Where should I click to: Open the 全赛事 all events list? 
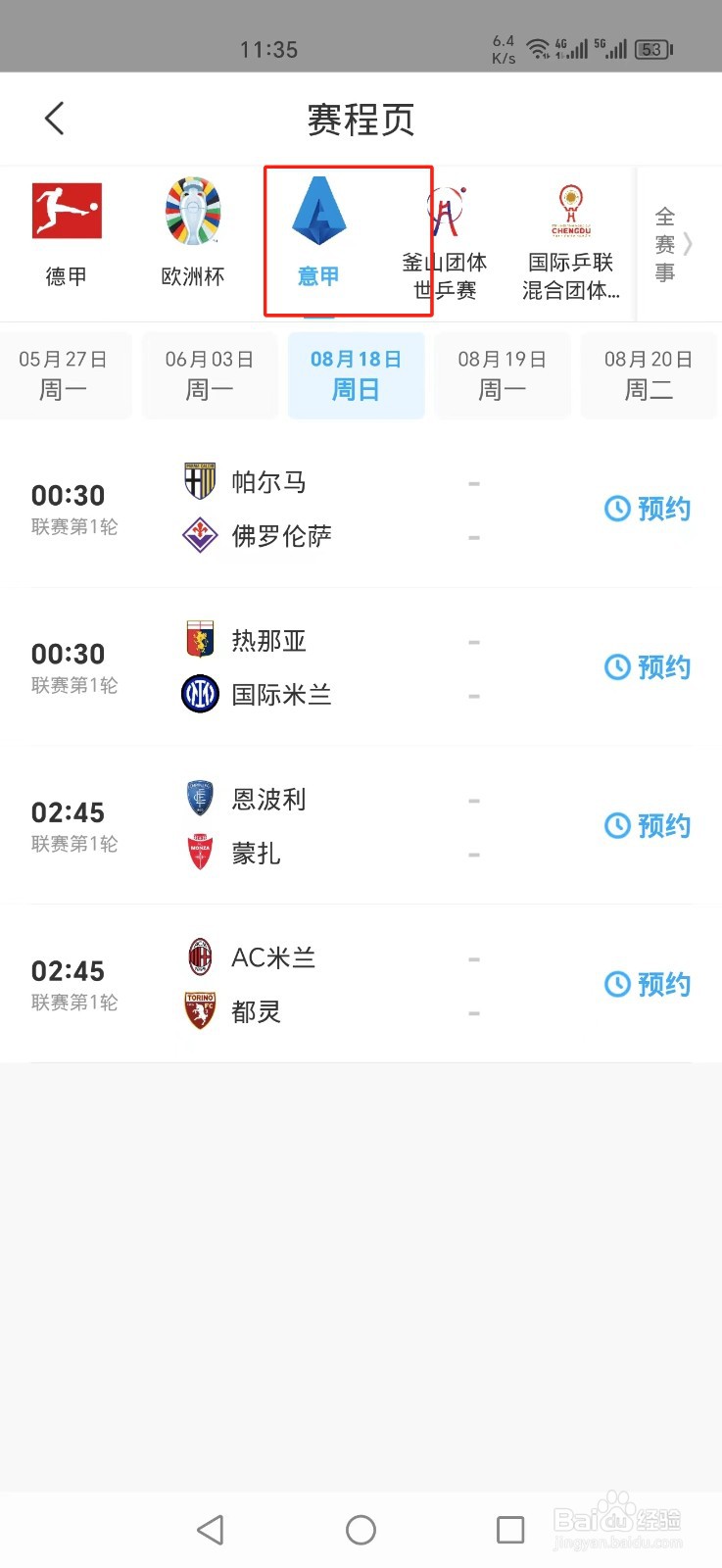tap(671, 244)
